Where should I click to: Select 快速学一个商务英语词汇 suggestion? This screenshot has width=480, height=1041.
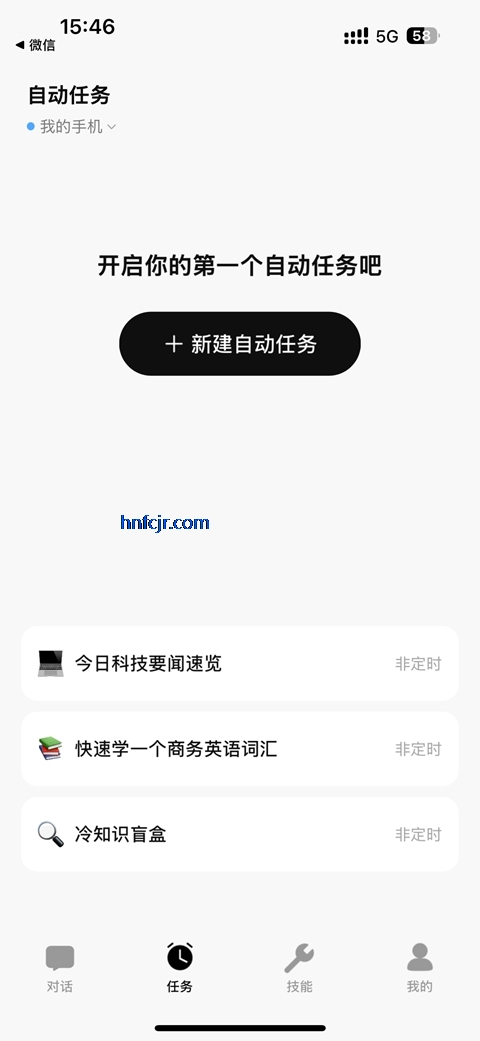click(x=240, y=749)
